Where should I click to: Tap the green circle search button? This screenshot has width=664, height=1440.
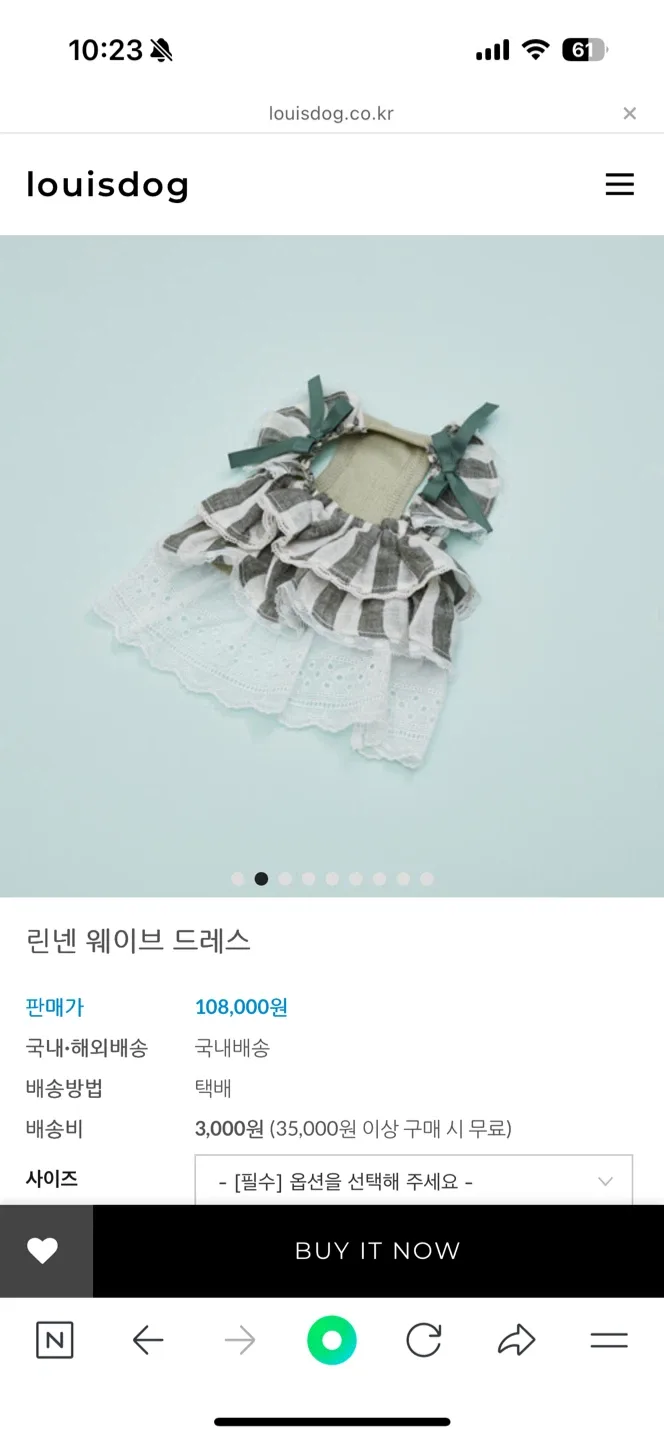click(331, 1340)
